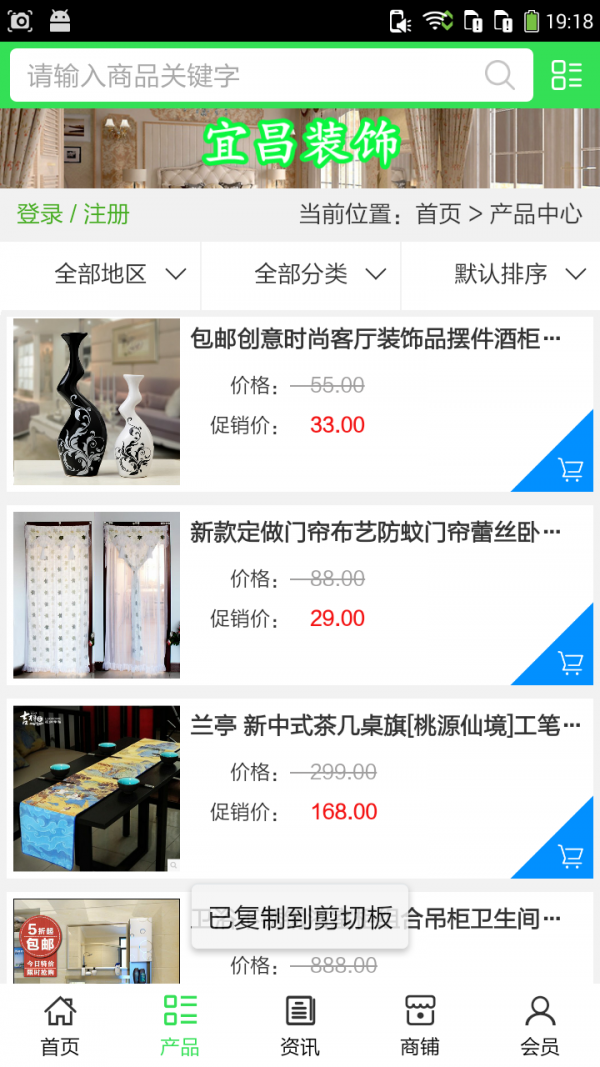The width and height of the screenshot is (600, 1067).
Task: Add the 168.00 table runner to cart
Action: (570, 856)
